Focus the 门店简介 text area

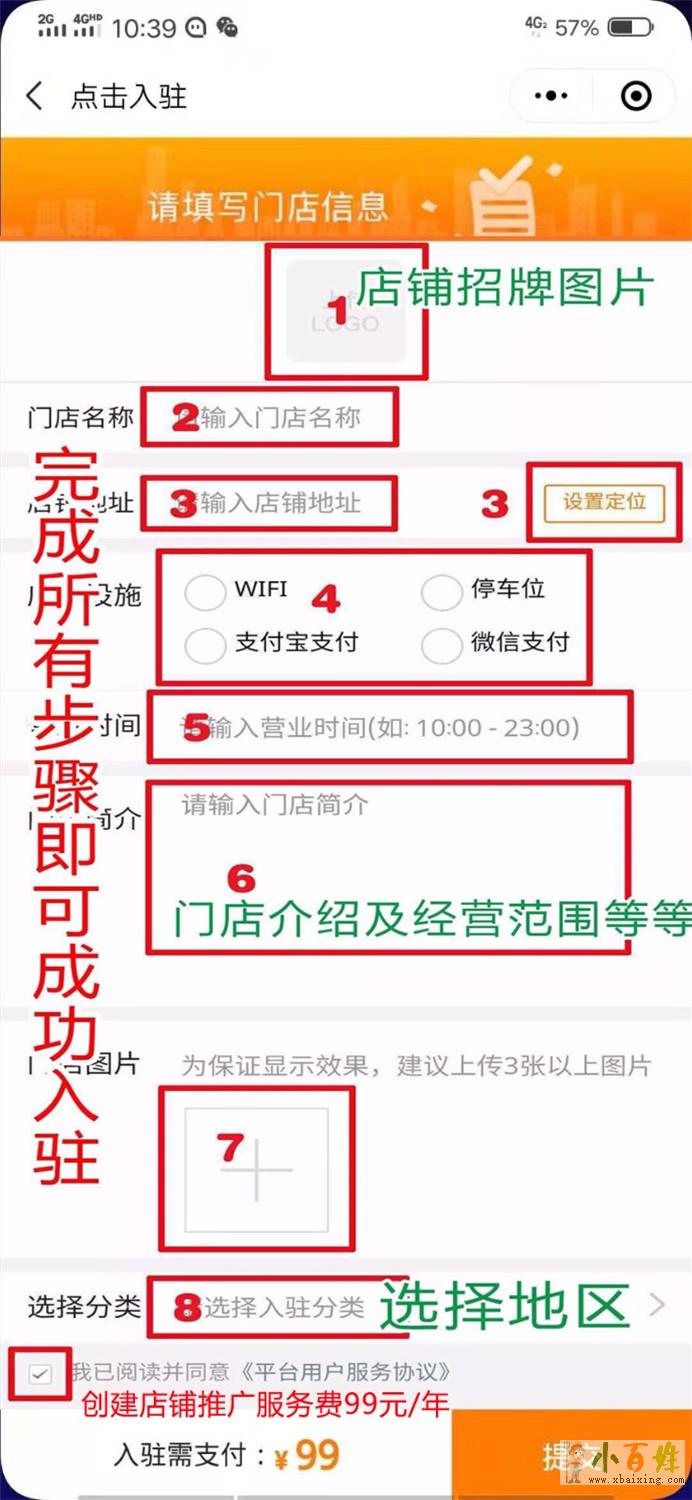(x=390, y=860)
